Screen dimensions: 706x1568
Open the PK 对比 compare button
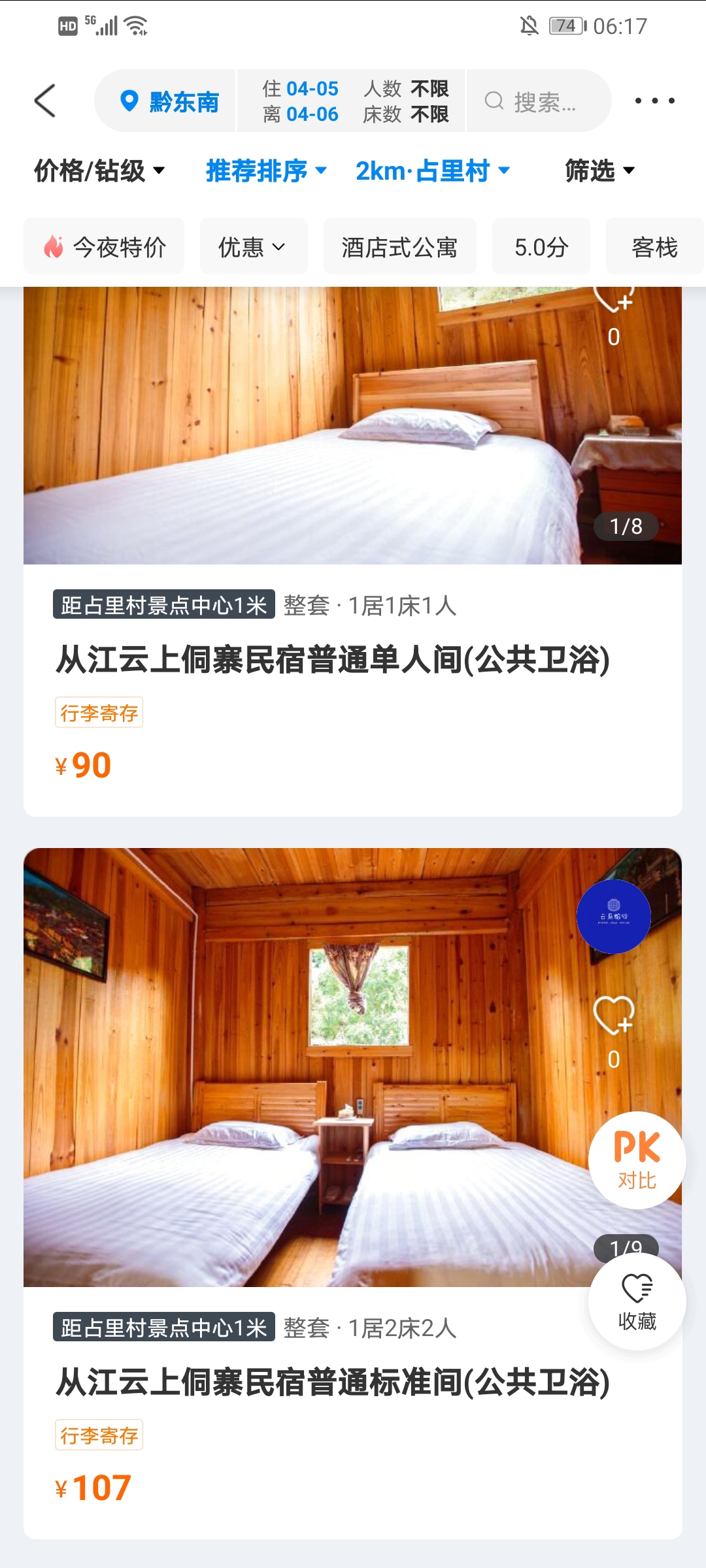637,1160
